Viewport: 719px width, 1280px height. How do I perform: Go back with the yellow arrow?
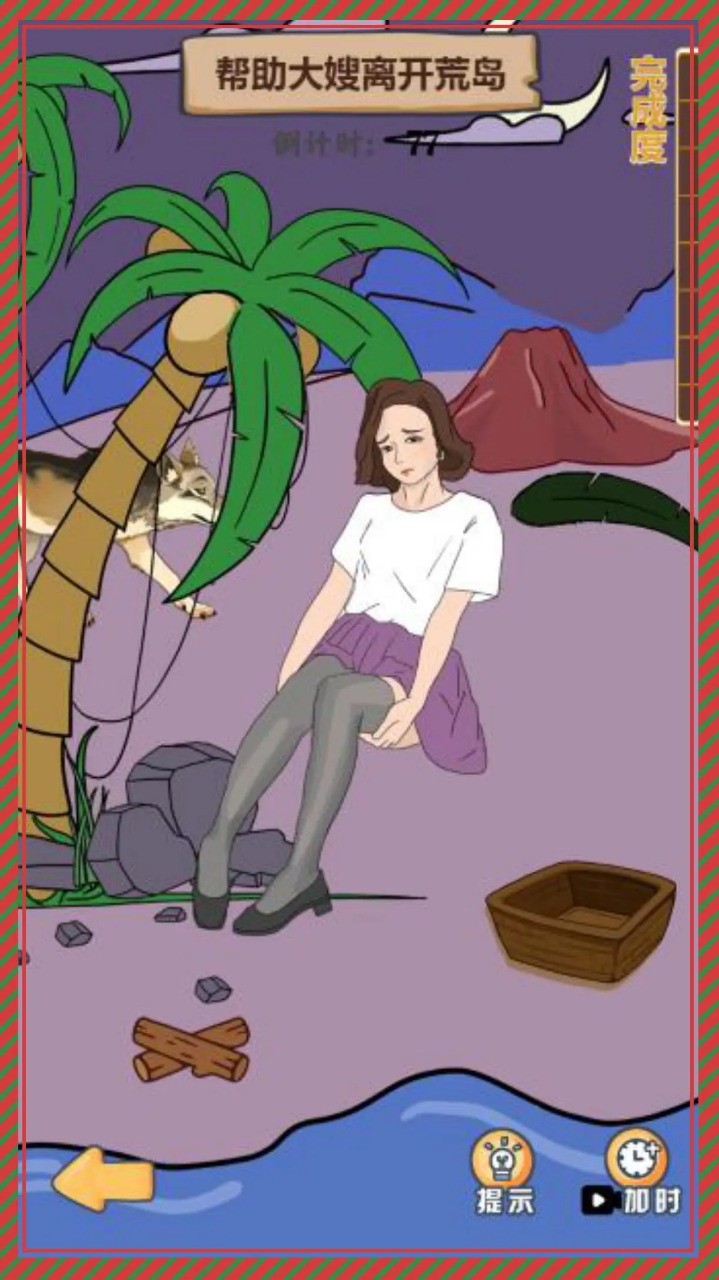tap(103, 1180)
